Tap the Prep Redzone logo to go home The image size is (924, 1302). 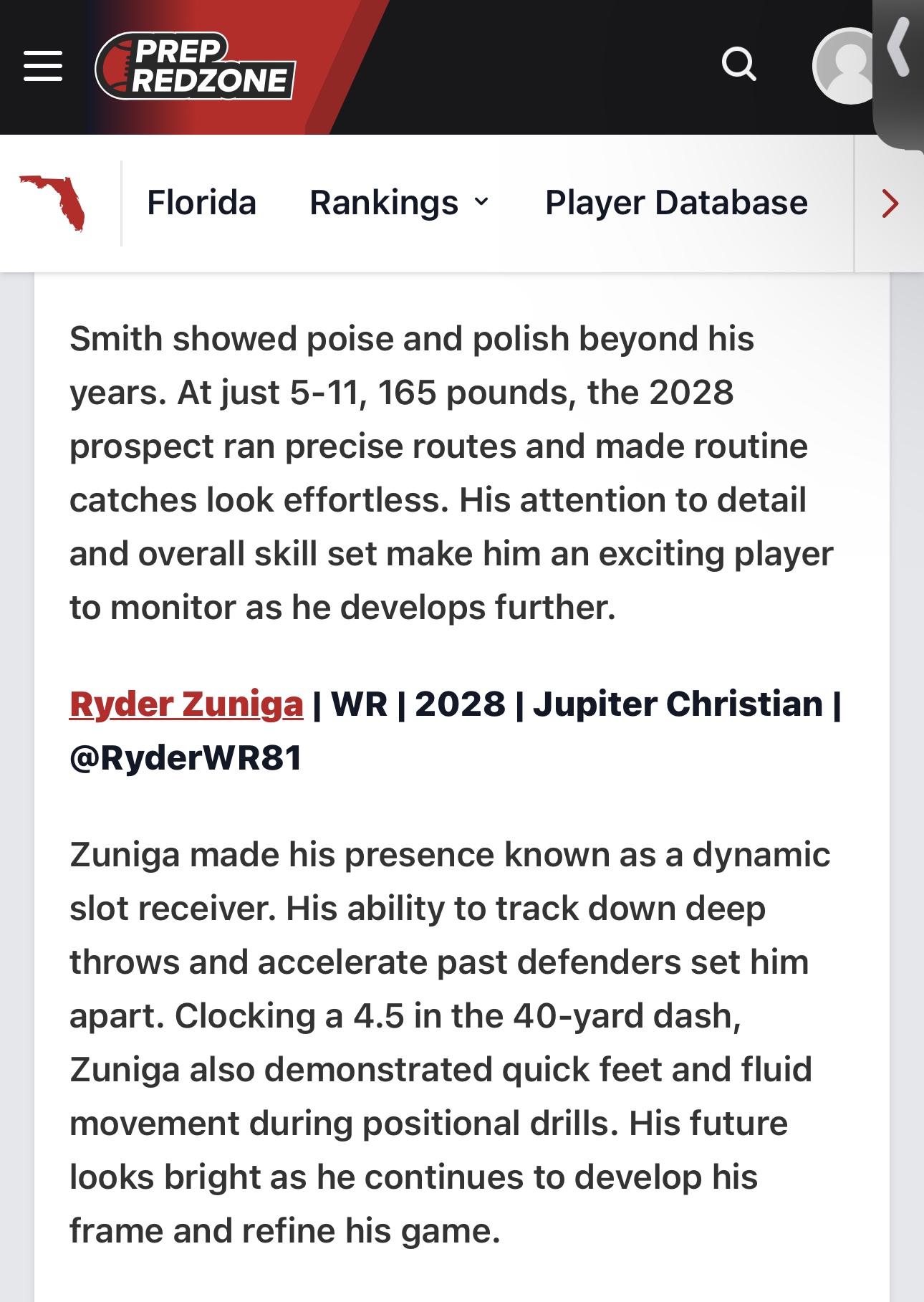[x=196, y=66]
